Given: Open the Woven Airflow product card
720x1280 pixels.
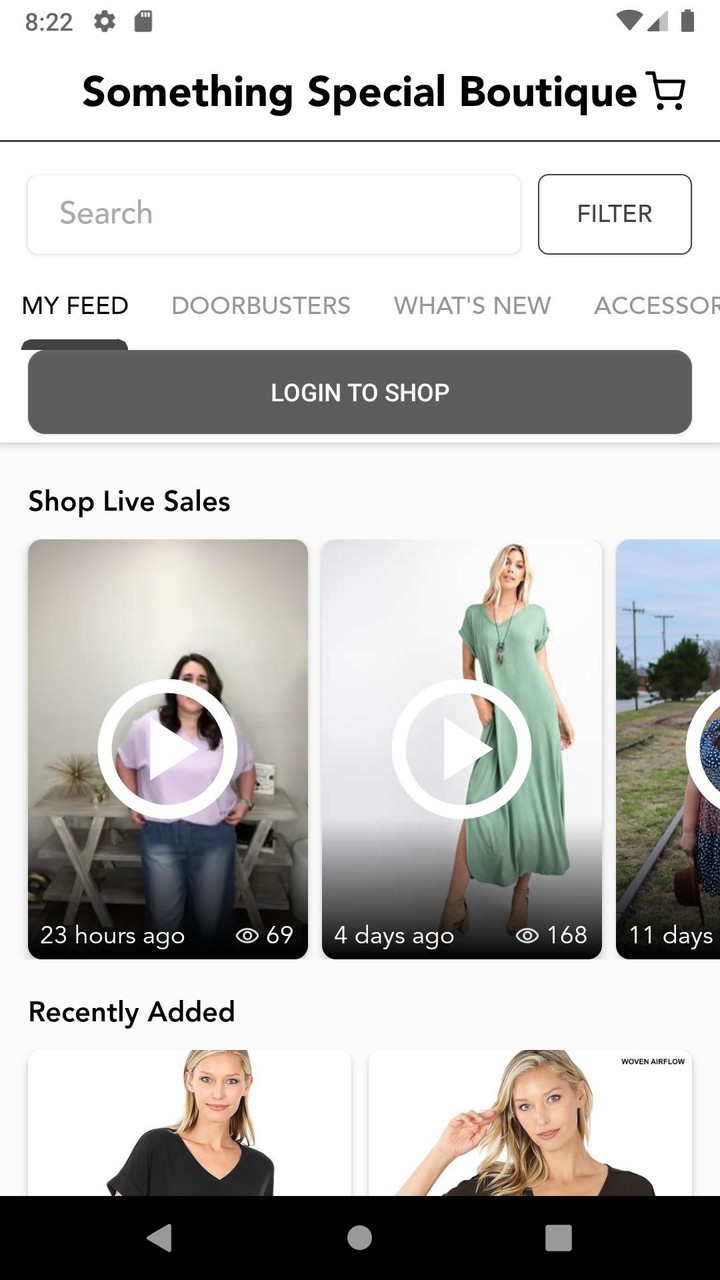Looking at the screenshot, I should click(530, 1125).
